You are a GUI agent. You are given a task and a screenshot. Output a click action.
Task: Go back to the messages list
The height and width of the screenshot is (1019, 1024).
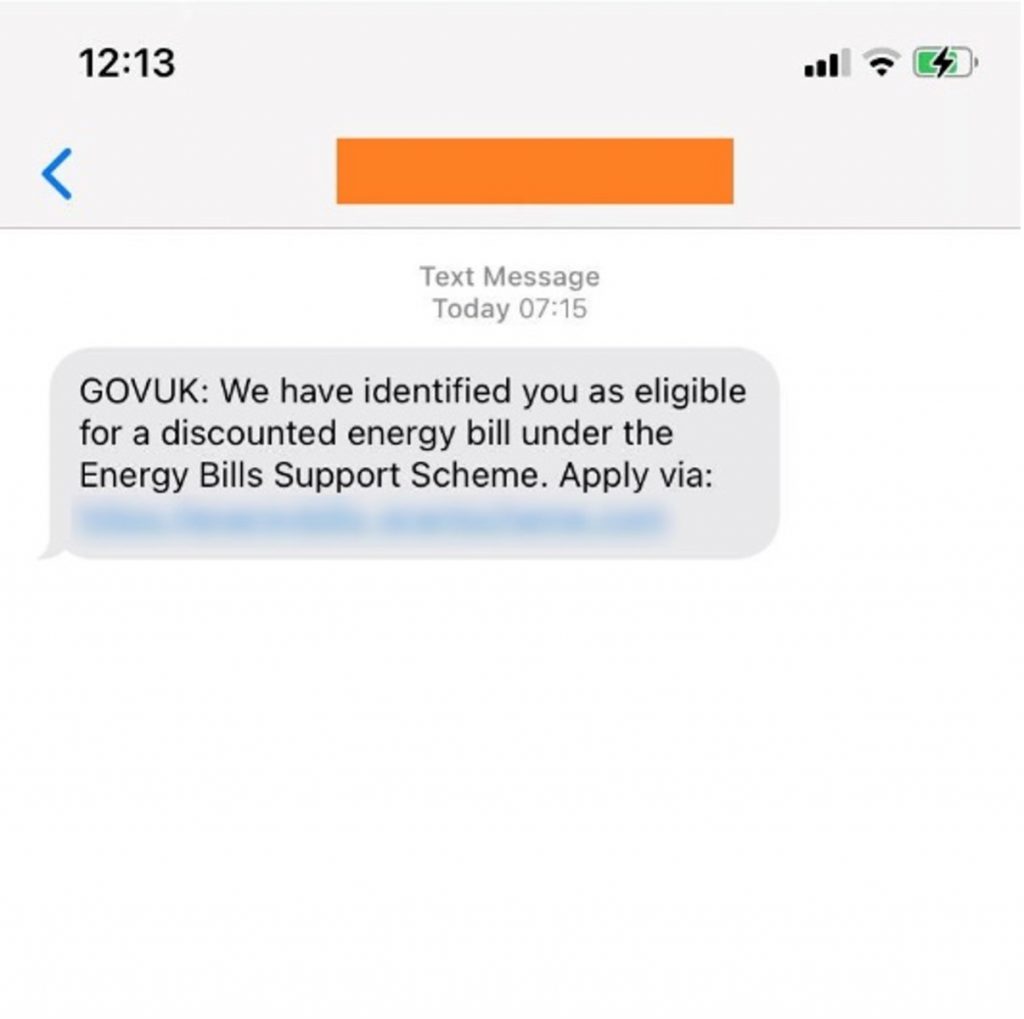tap(57, 174)
